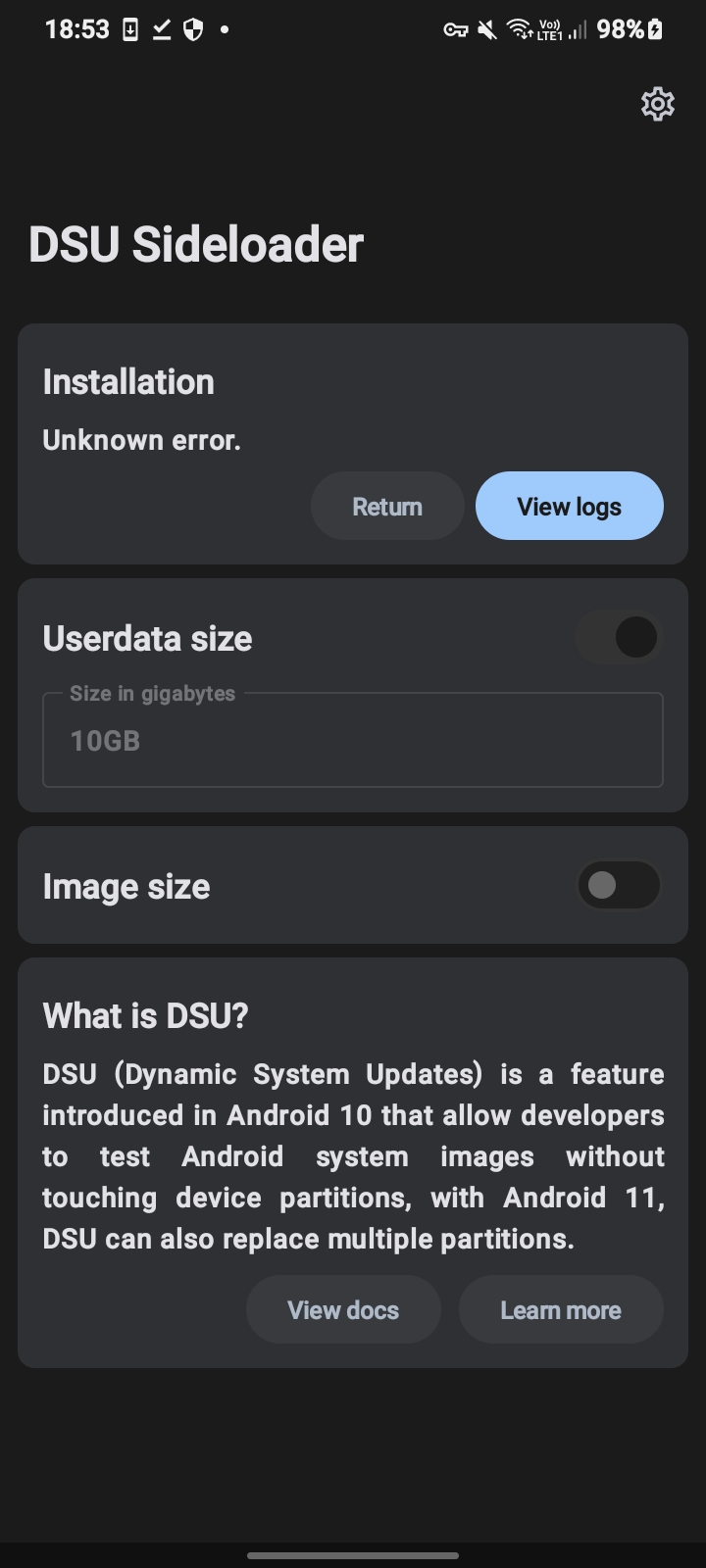
Task: Open View logs for the installation
Action: click(569, 506)
